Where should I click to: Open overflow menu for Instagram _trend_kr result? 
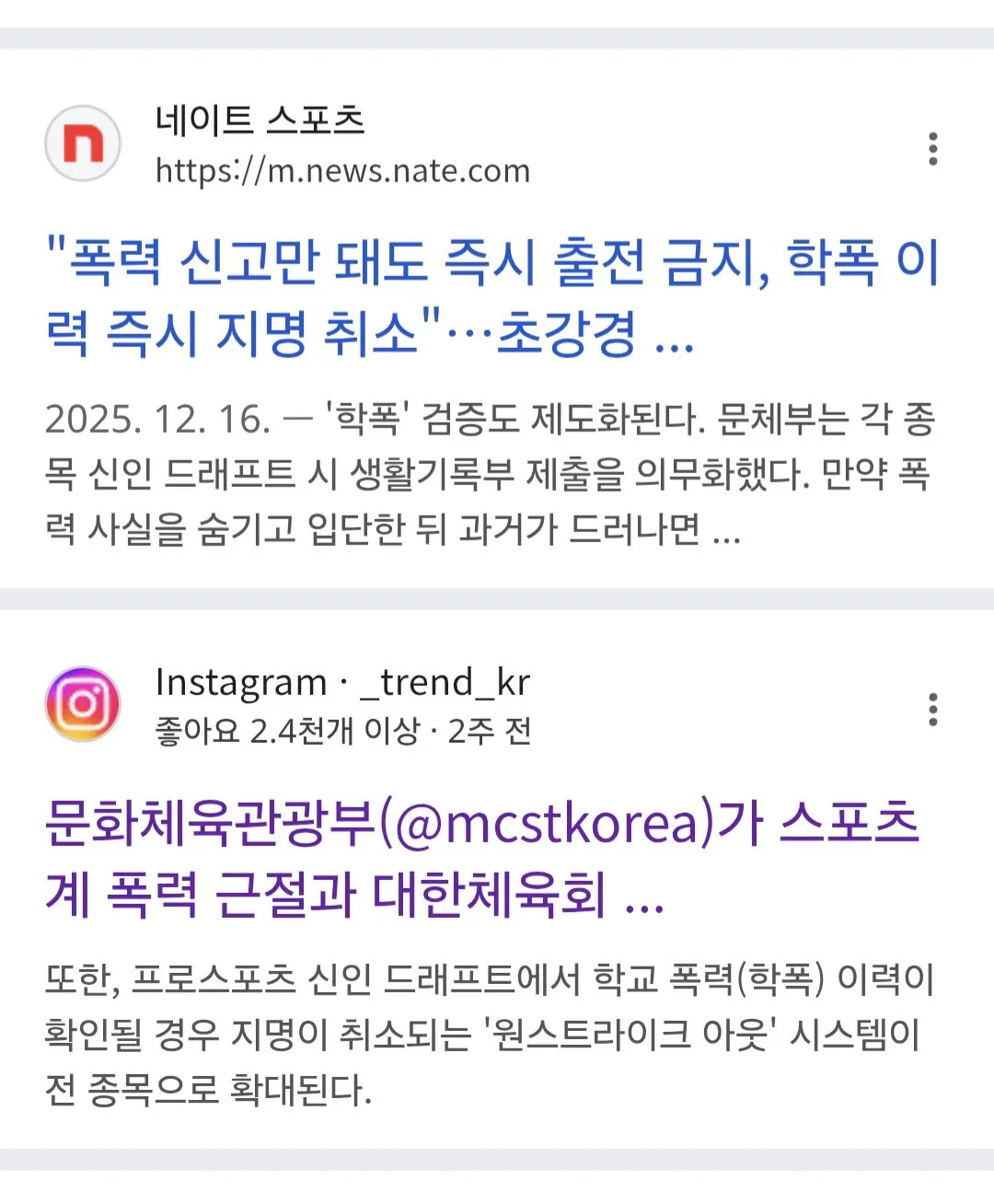click(x=933, y=710)
